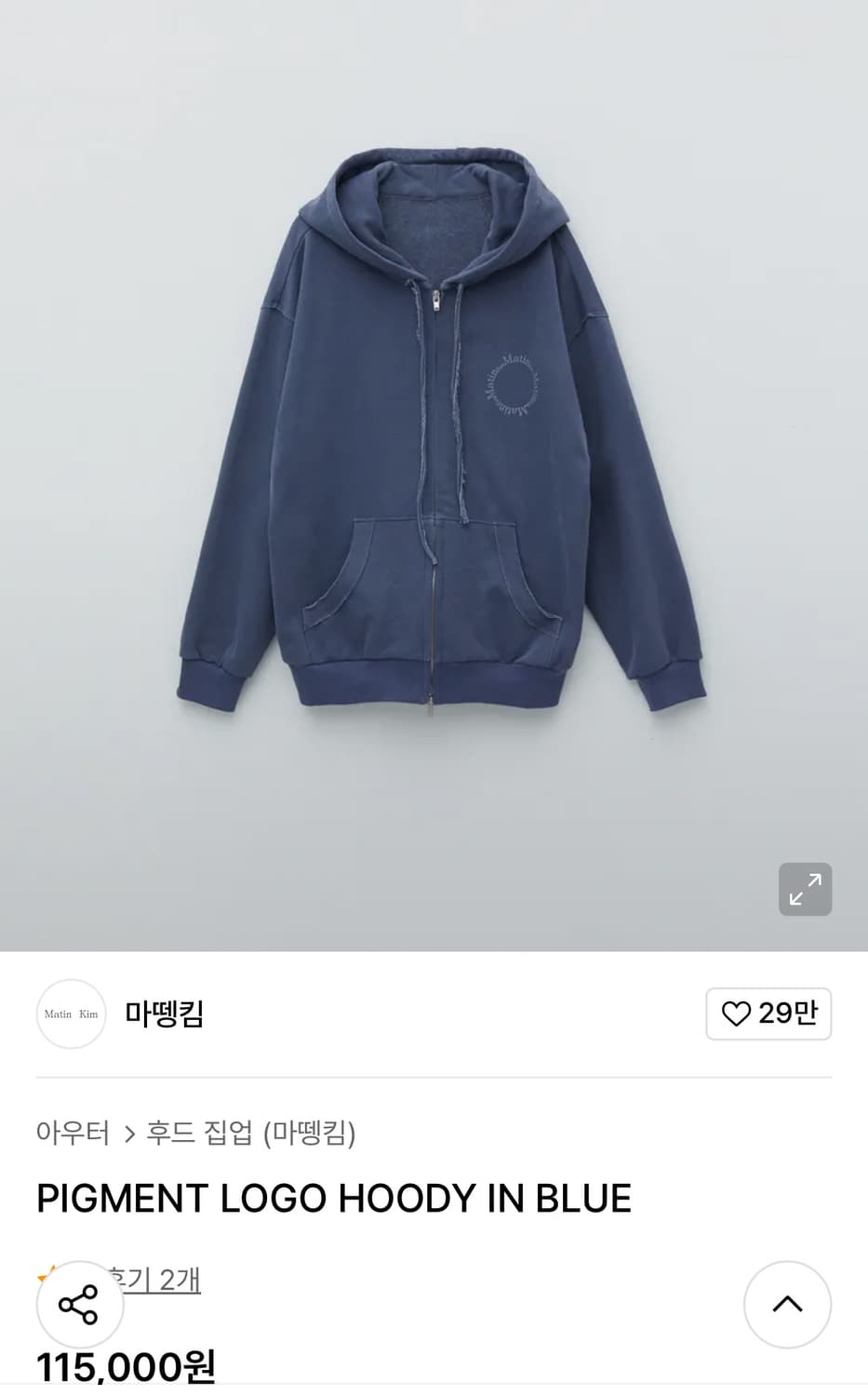Tap the heart to remove from wishlist

click(x=737, y=1014)
